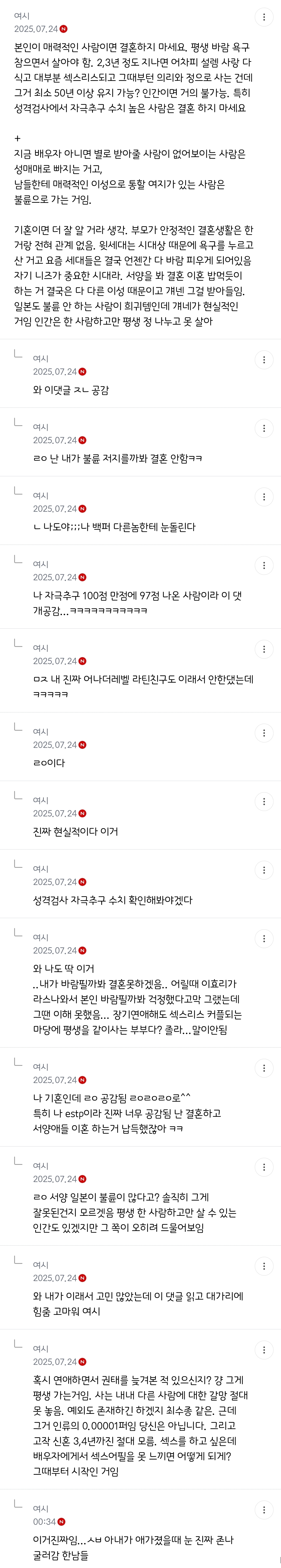Show options for the '라틴친구' reply
Screen dimensions: 281x1568
[264, 650]
